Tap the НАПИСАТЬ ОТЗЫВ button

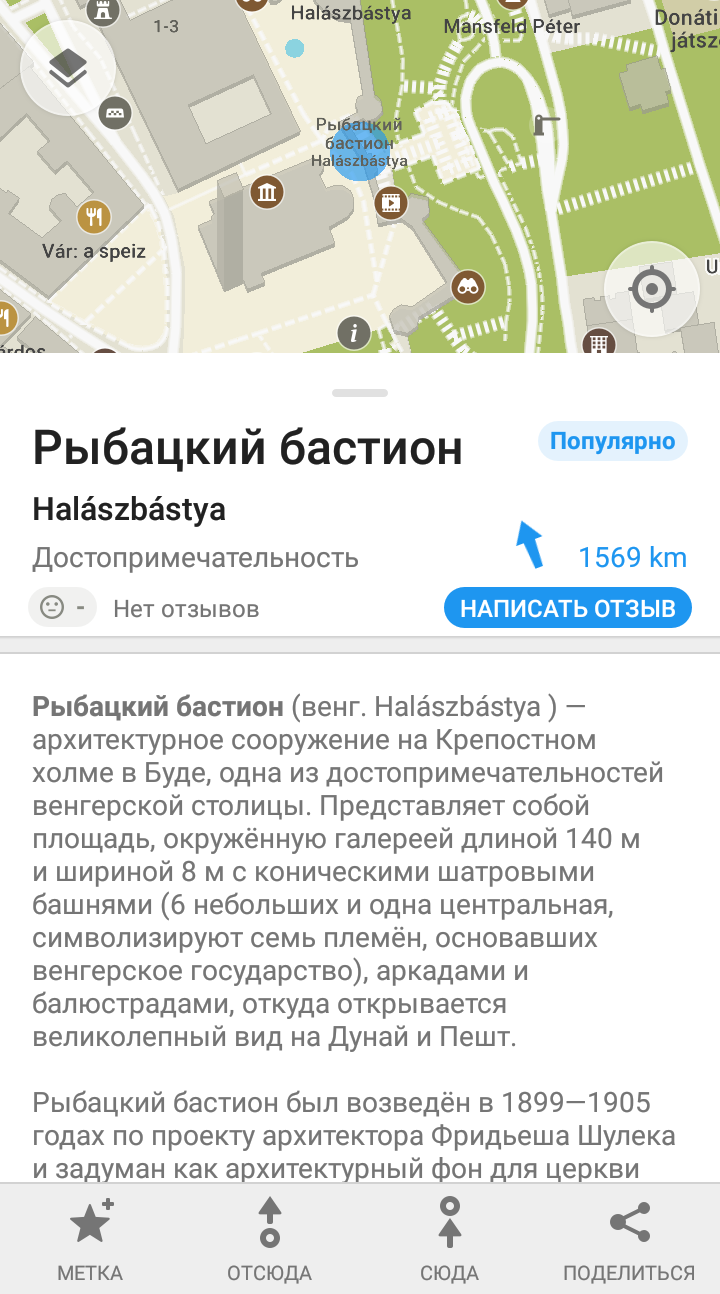click(x=567, y=608)
